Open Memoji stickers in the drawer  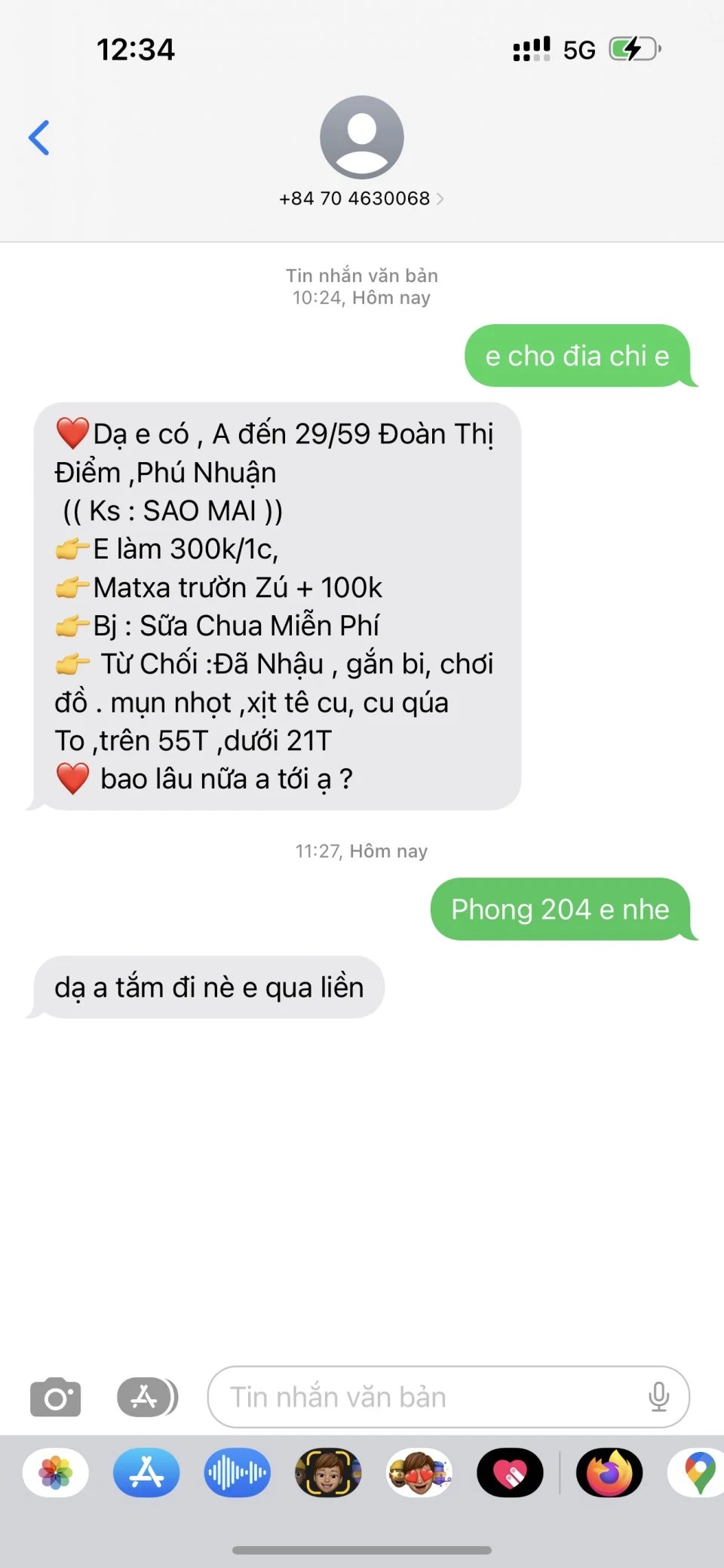419,1472
